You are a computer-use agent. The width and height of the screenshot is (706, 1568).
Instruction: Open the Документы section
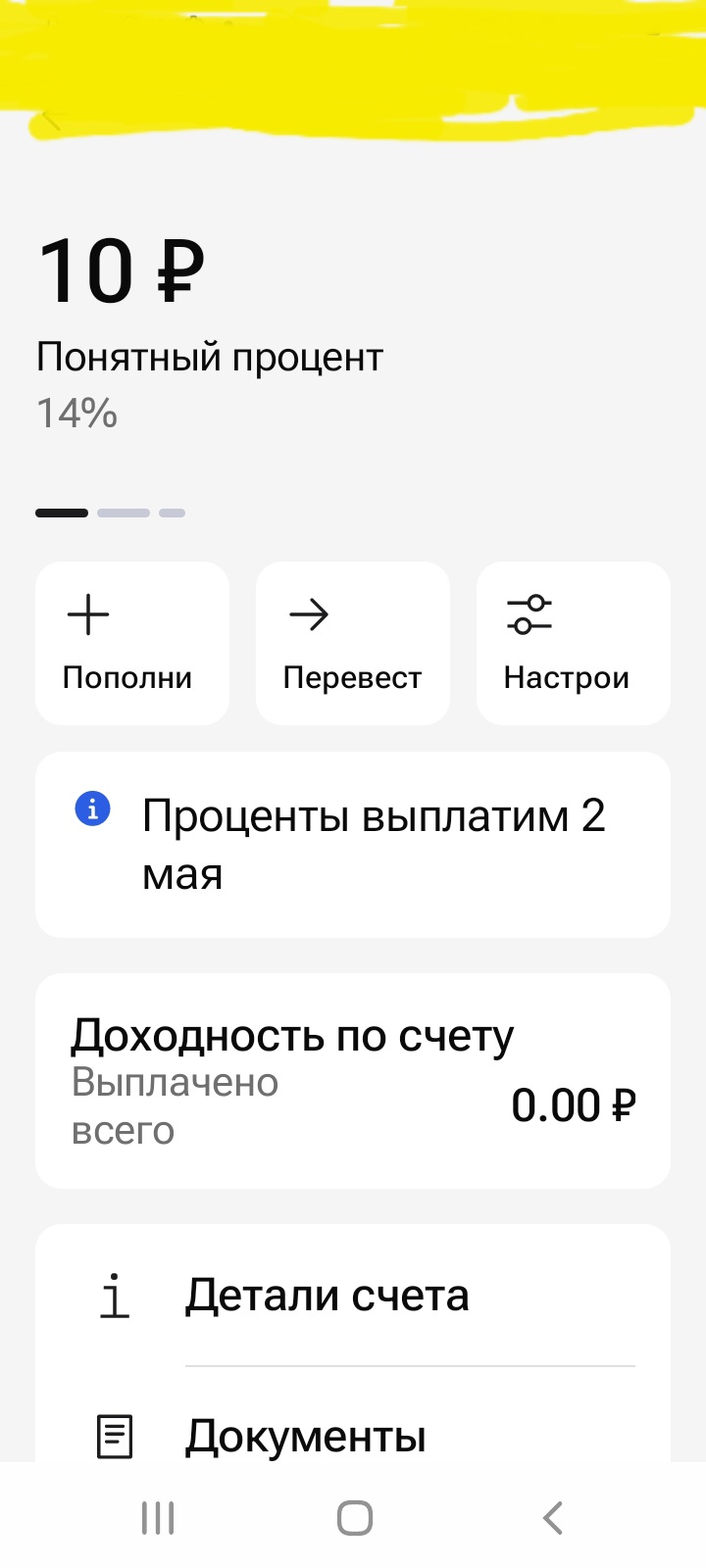pyautogui.click(x=353, y=1437)
